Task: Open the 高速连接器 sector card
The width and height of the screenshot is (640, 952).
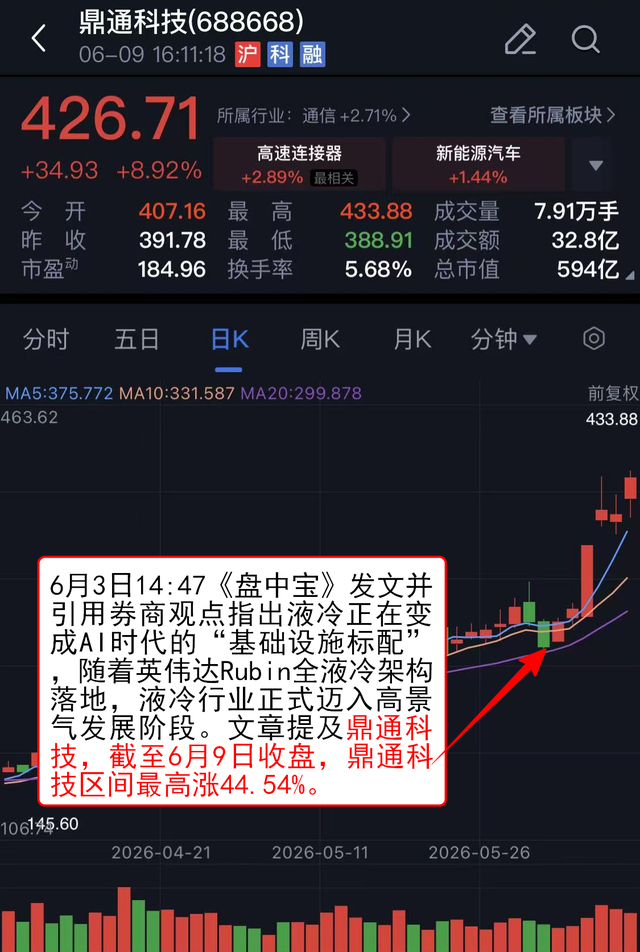Action: [299, 164]
